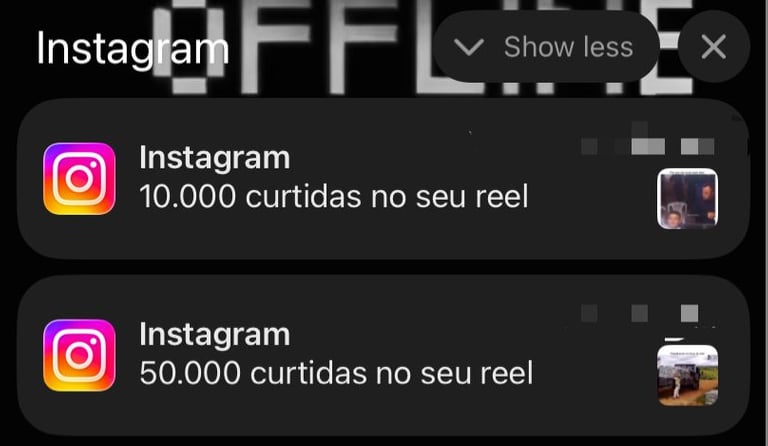
Task: Collapse the Instagram notifications with Show less
Action: [546, 47]
